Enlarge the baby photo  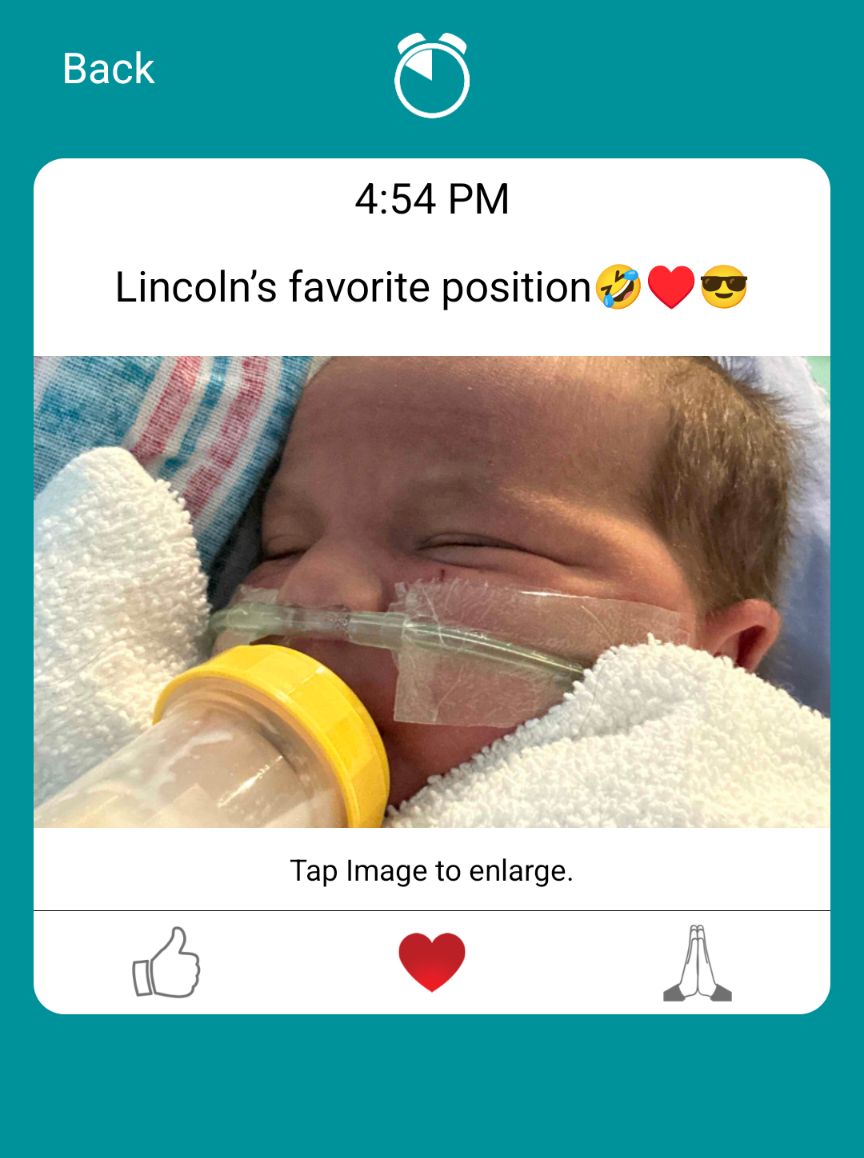(432, 591)
